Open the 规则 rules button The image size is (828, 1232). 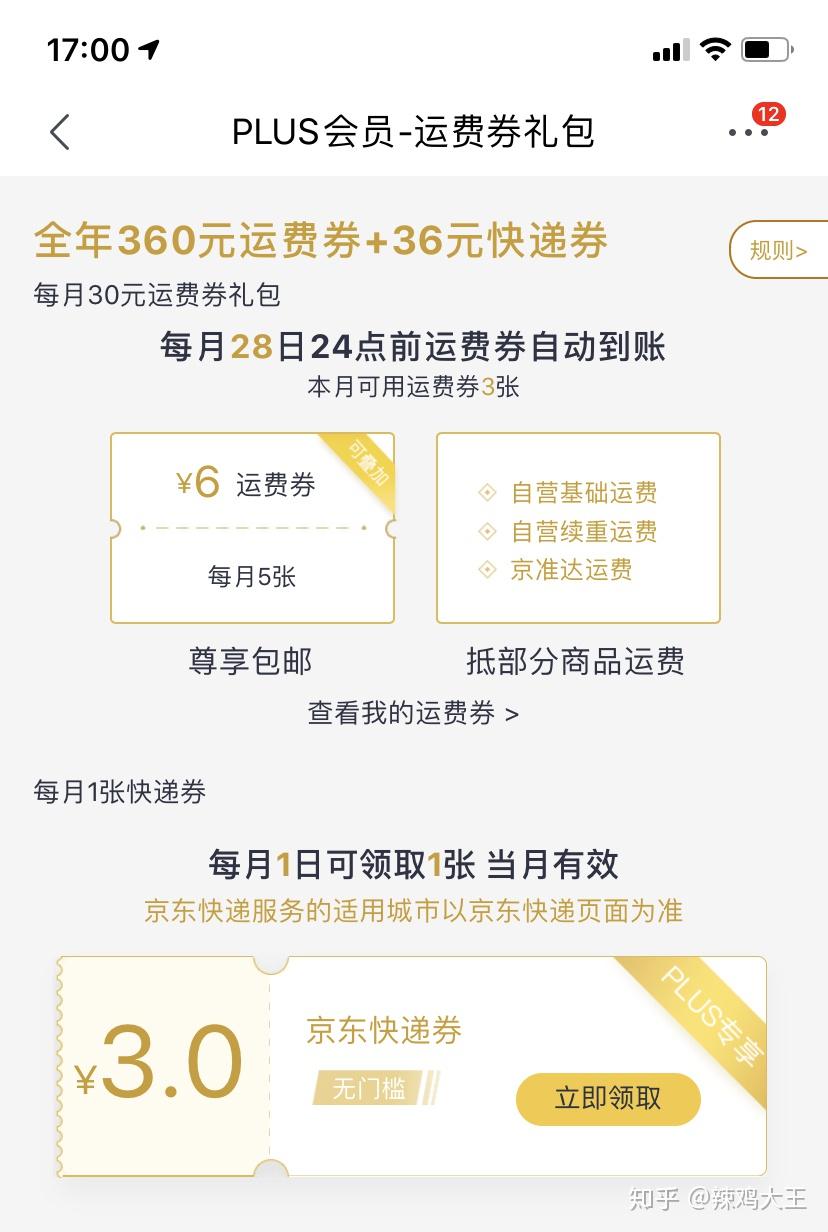pyautogui.click(x=778, y=250)
